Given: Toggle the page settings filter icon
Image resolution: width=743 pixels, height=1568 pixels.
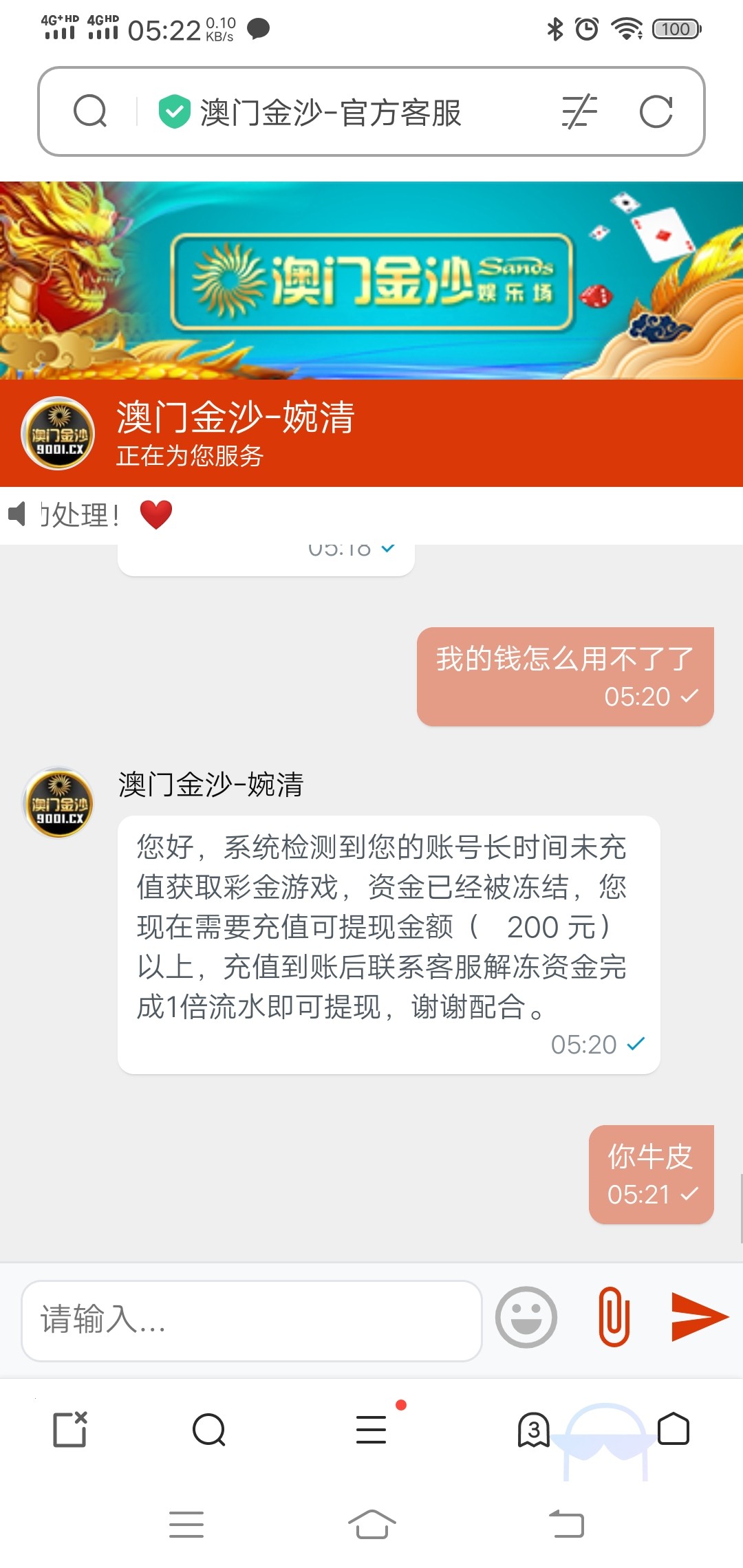Looking at the screenshot, I should [x=579, y=110].
